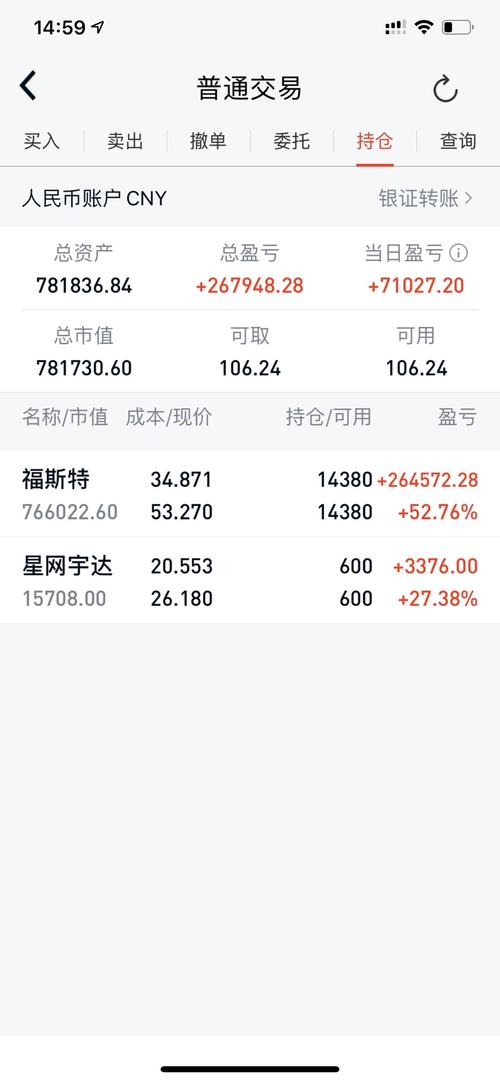Image resolution: width=500 pixels, height=1082 pixels.
Task: Refresh the holdings with the reload icon
Action: point(445,89)
